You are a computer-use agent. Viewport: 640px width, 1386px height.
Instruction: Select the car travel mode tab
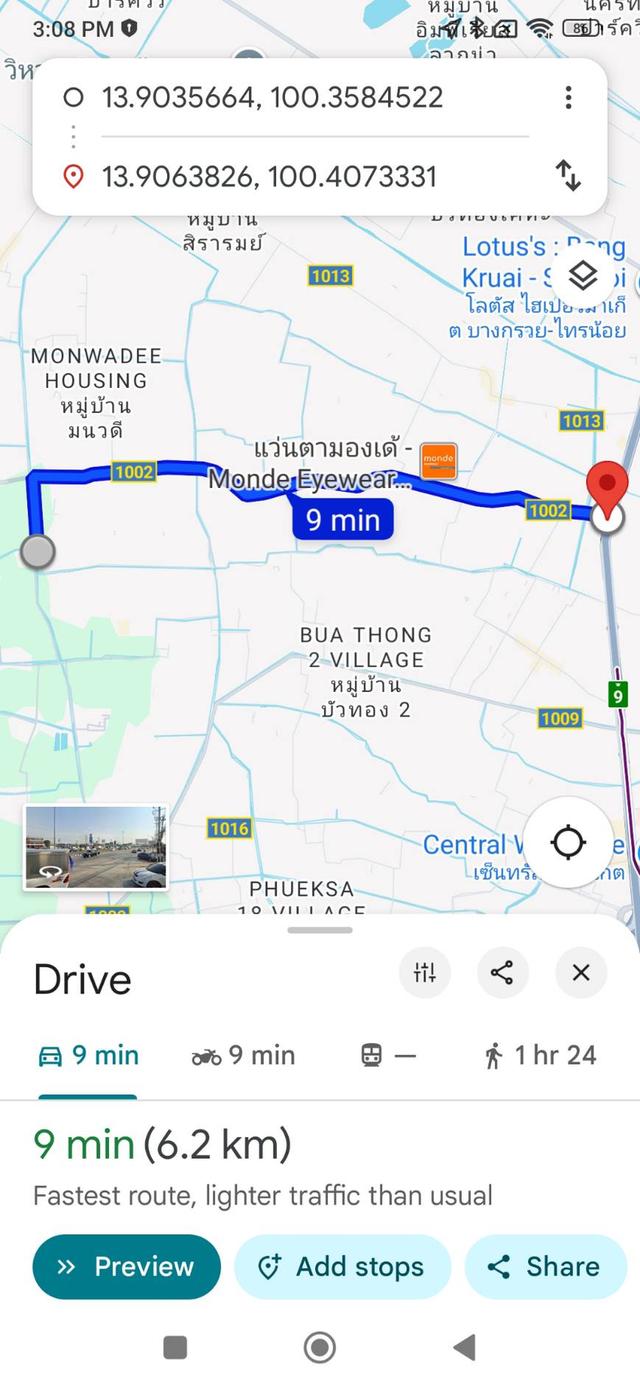click(x=88, y=1056)
